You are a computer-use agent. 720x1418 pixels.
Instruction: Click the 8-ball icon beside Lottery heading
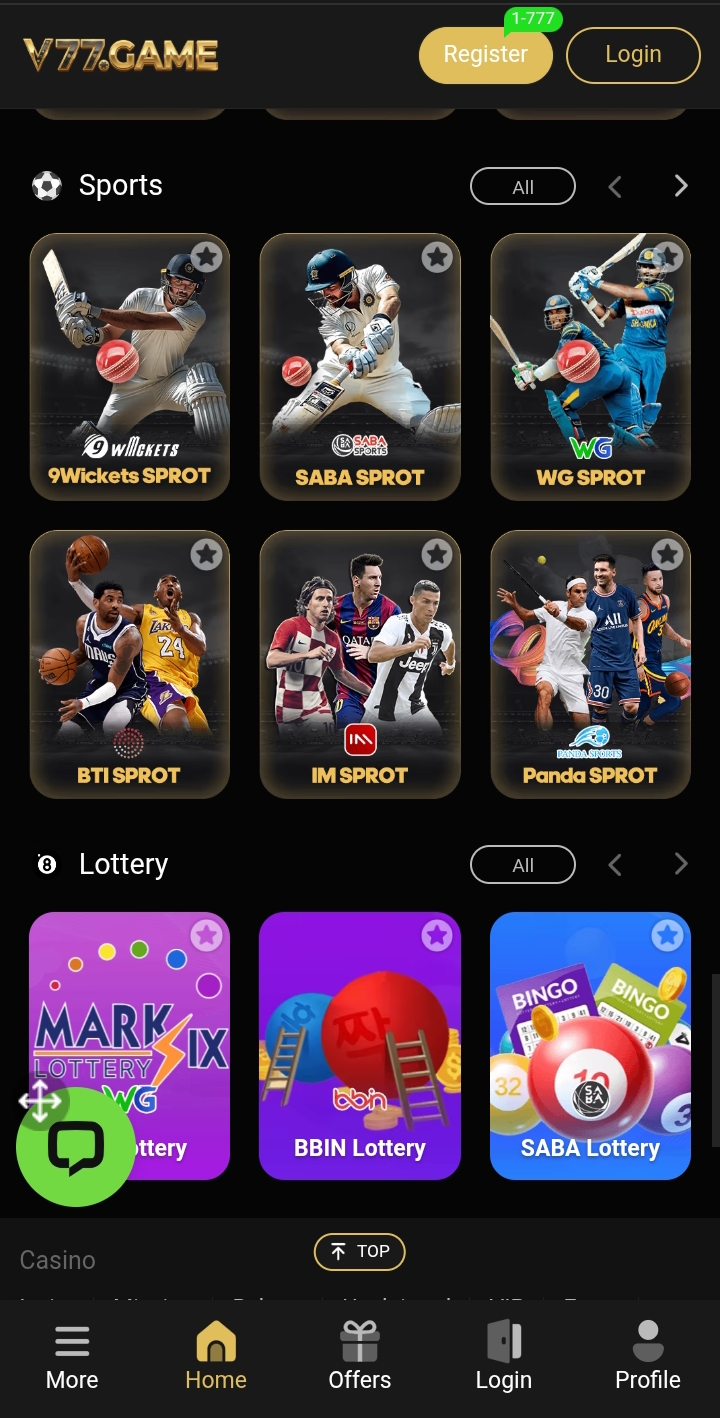[x=46, y=864]
